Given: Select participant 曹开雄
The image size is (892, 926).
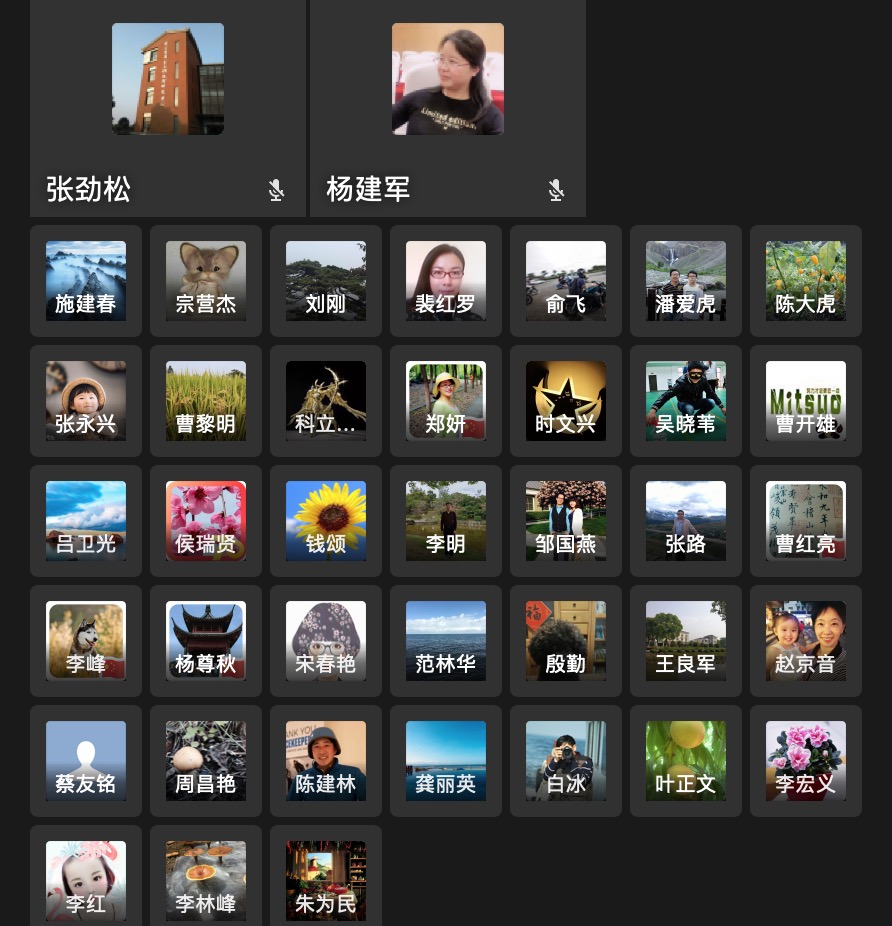Looking at the screenshot, I should [x=806, y=401].
